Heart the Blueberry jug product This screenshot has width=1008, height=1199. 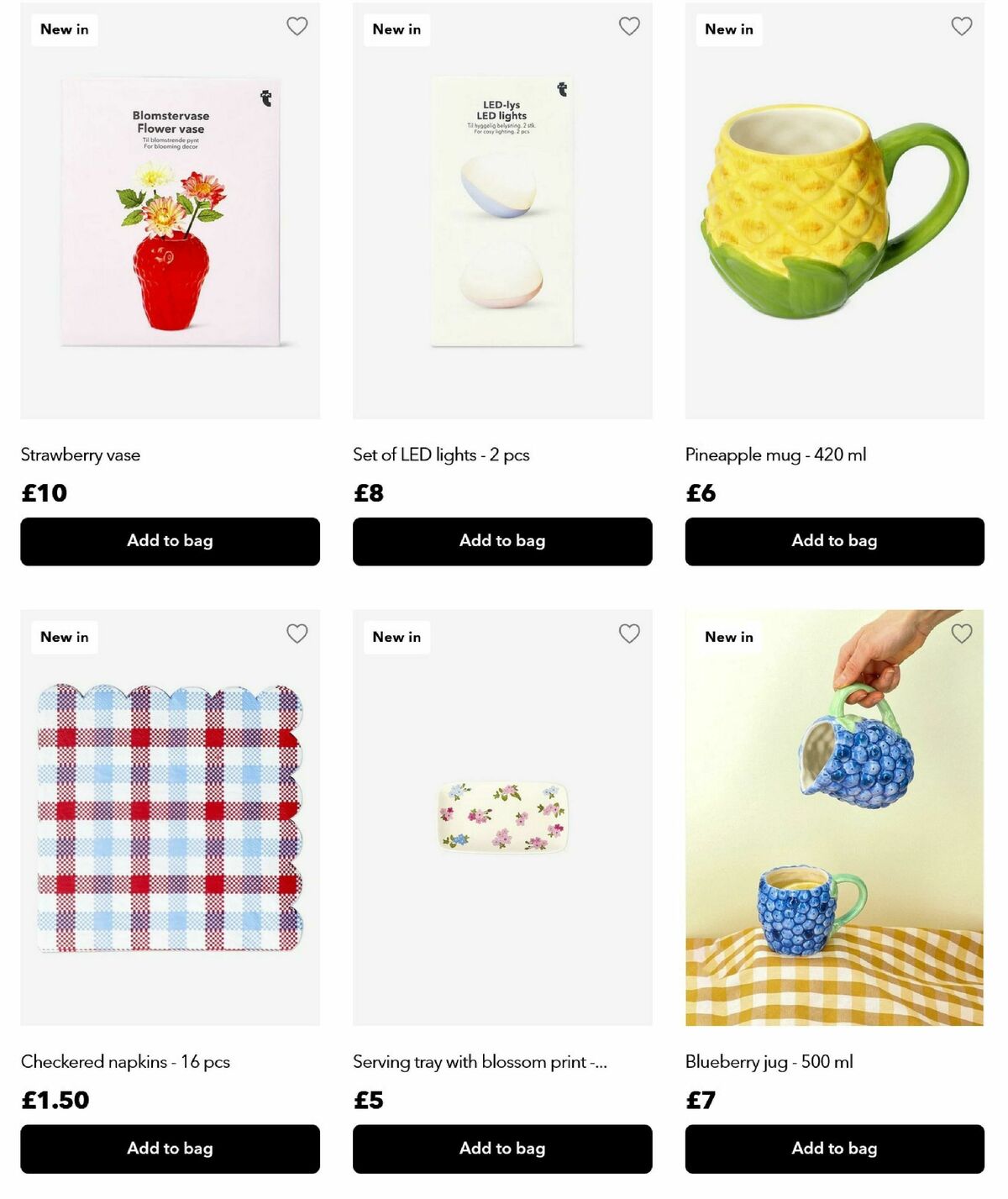click(962, 634)
